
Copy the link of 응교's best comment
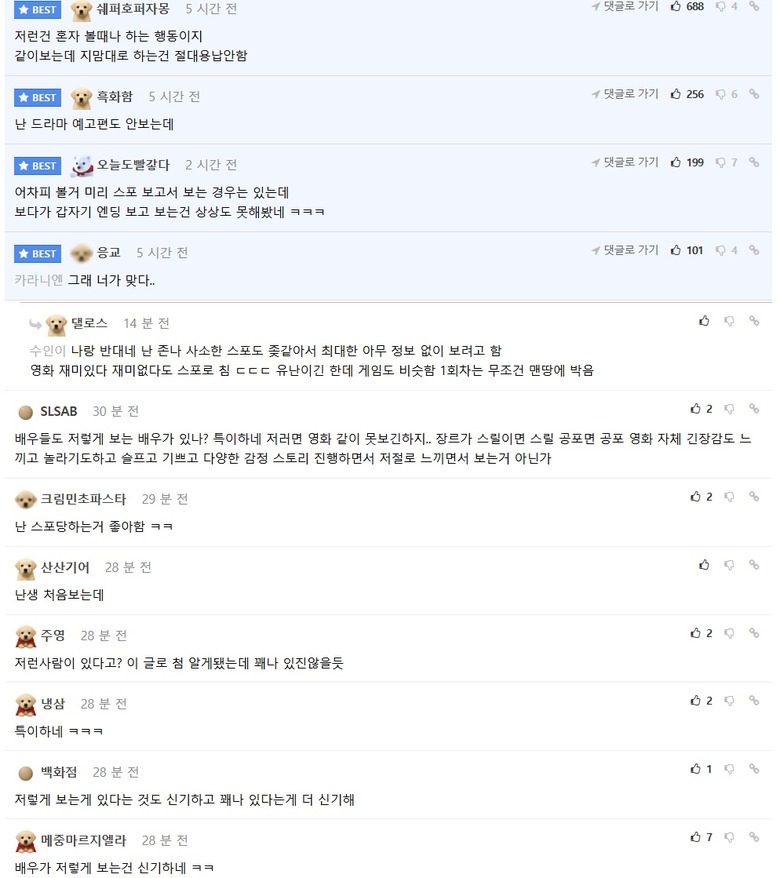pos(754,250)
